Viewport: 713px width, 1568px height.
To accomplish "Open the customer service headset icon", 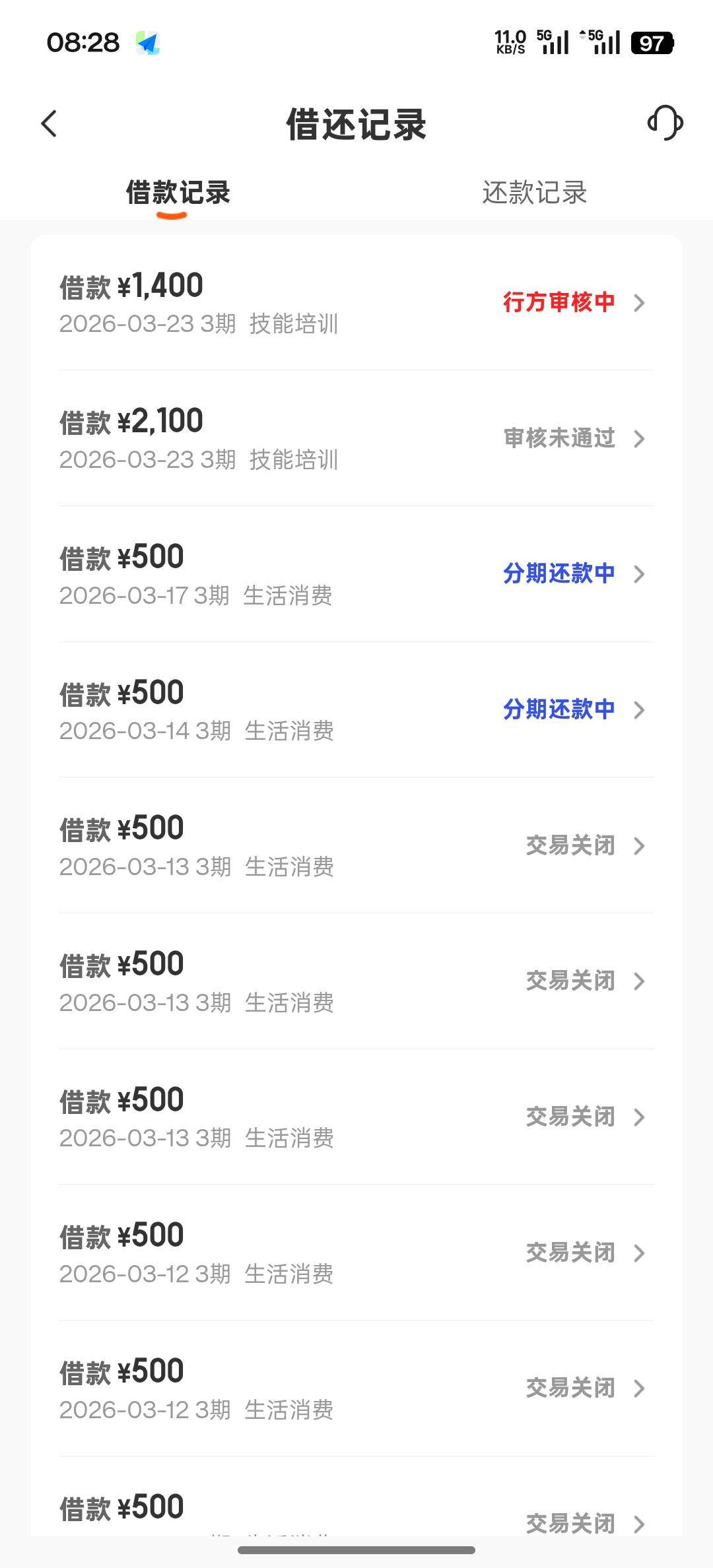I will pos(664,123).
